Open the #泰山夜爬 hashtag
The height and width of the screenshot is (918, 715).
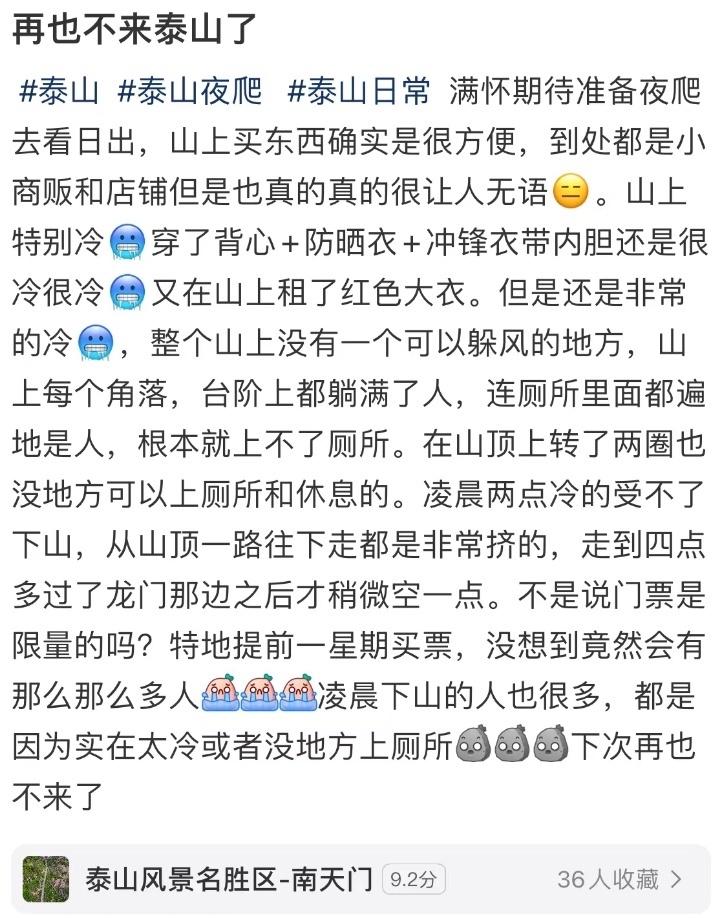[190, 91]
